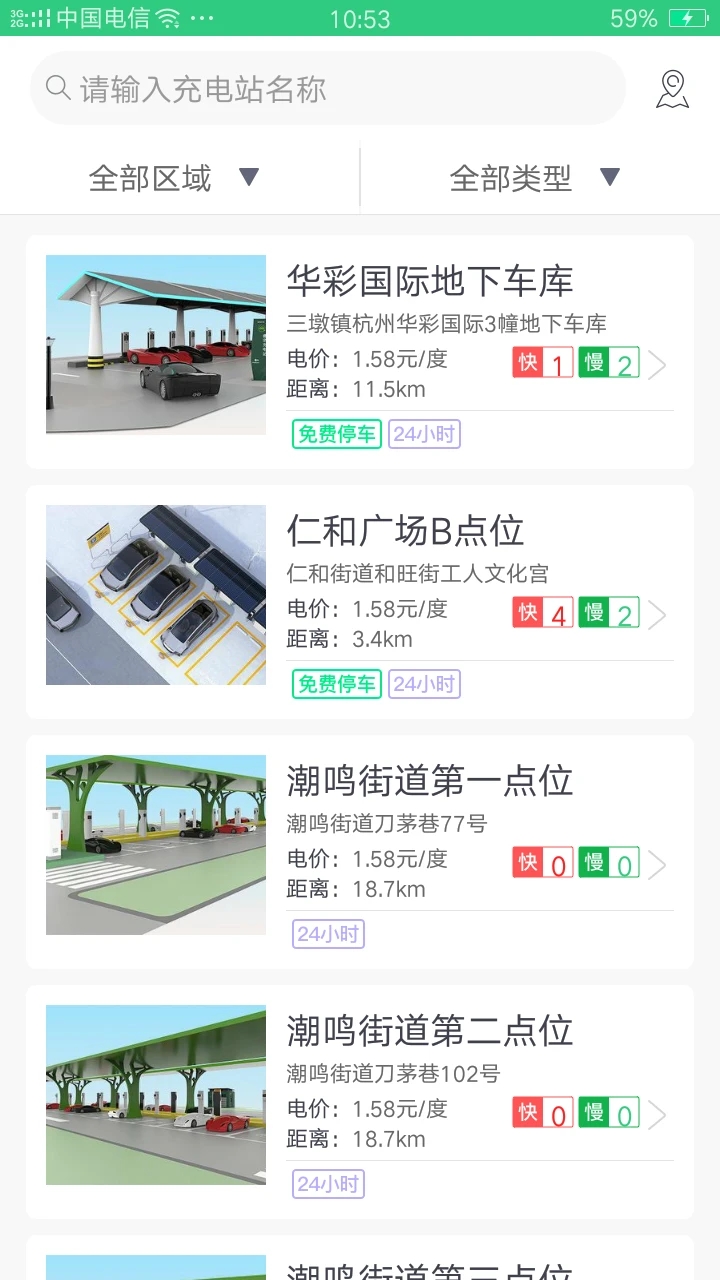Open the map location picker icon
This screenshot has height=1280, width=720.
click(671, 89)
